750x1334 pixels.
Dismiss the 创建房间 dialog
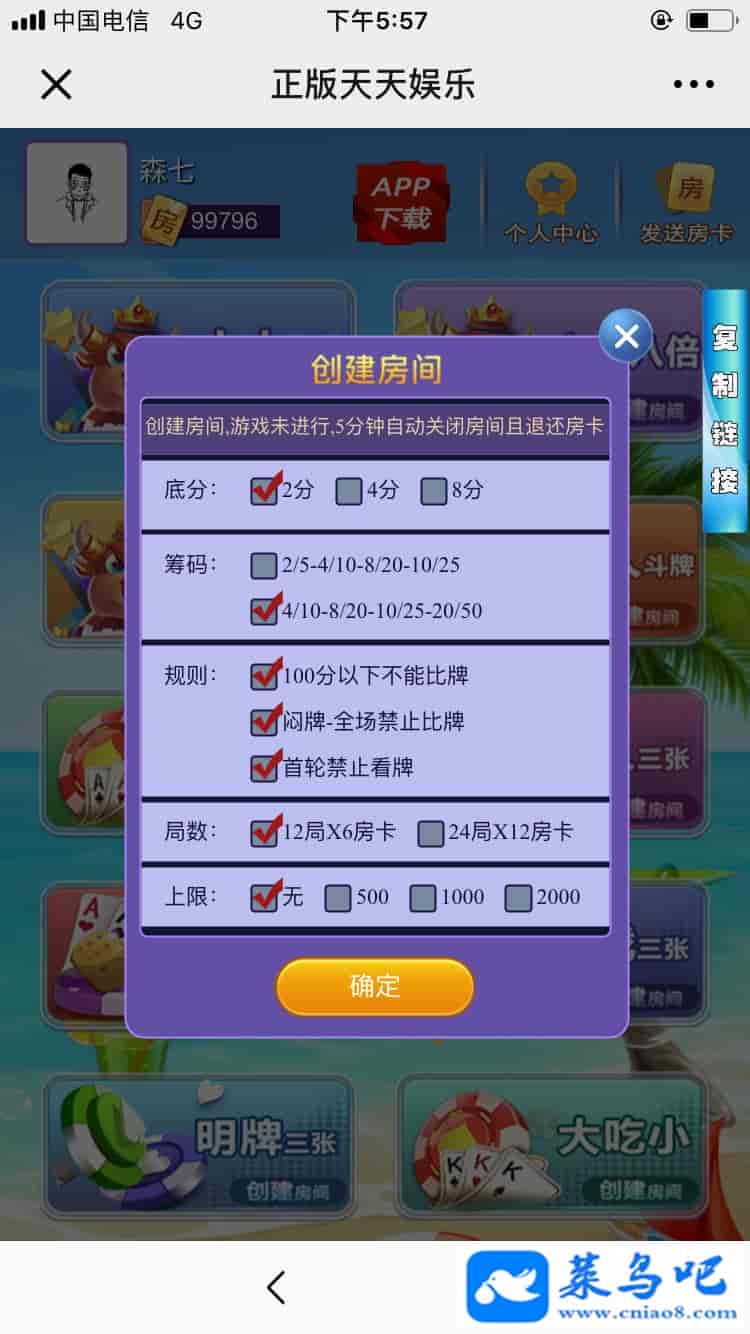click(x=626, y=337)
